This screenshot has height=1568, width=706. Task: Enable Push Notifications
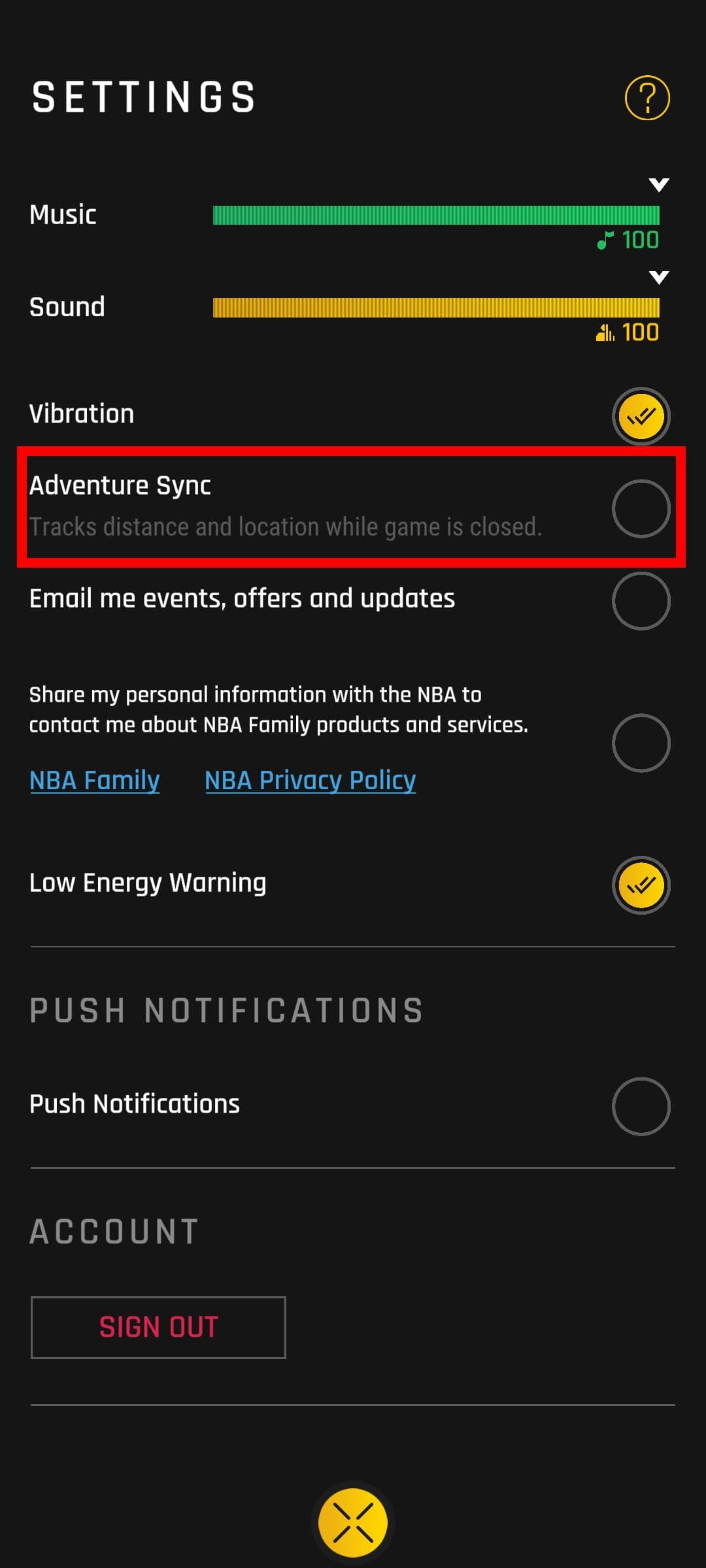click(x=641, y=1106)
